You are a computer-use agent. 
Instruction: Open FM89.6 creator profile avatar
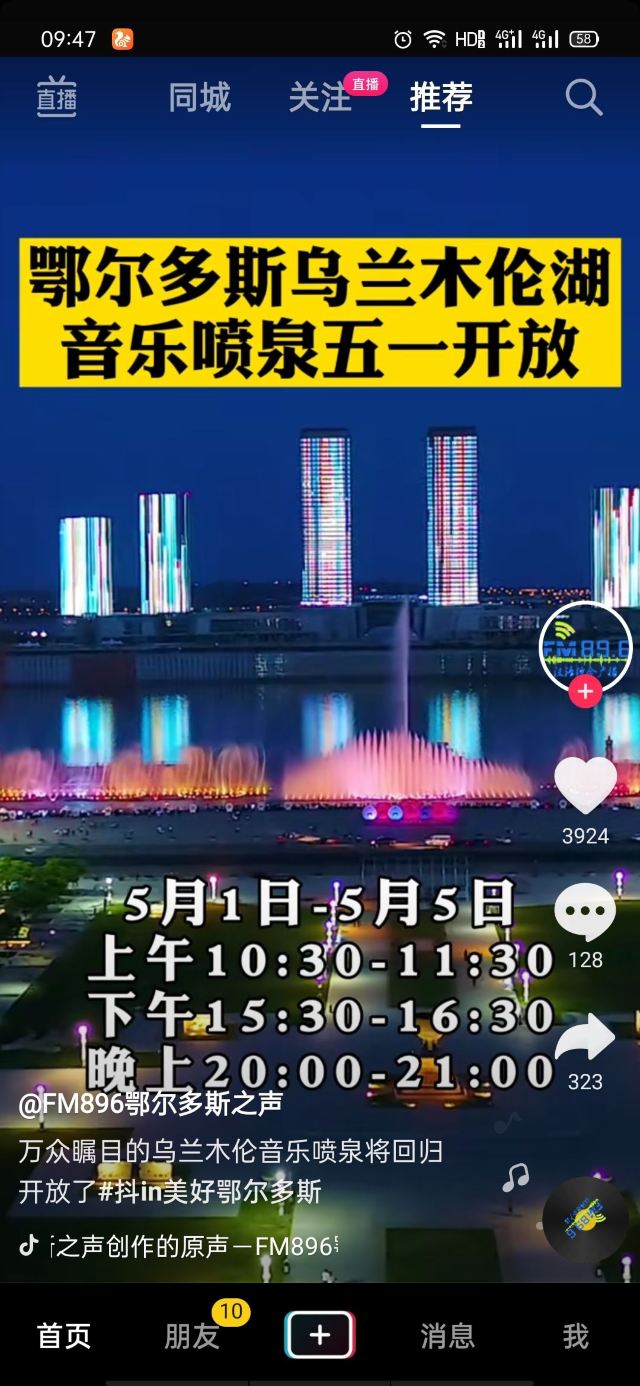(585, 648)
